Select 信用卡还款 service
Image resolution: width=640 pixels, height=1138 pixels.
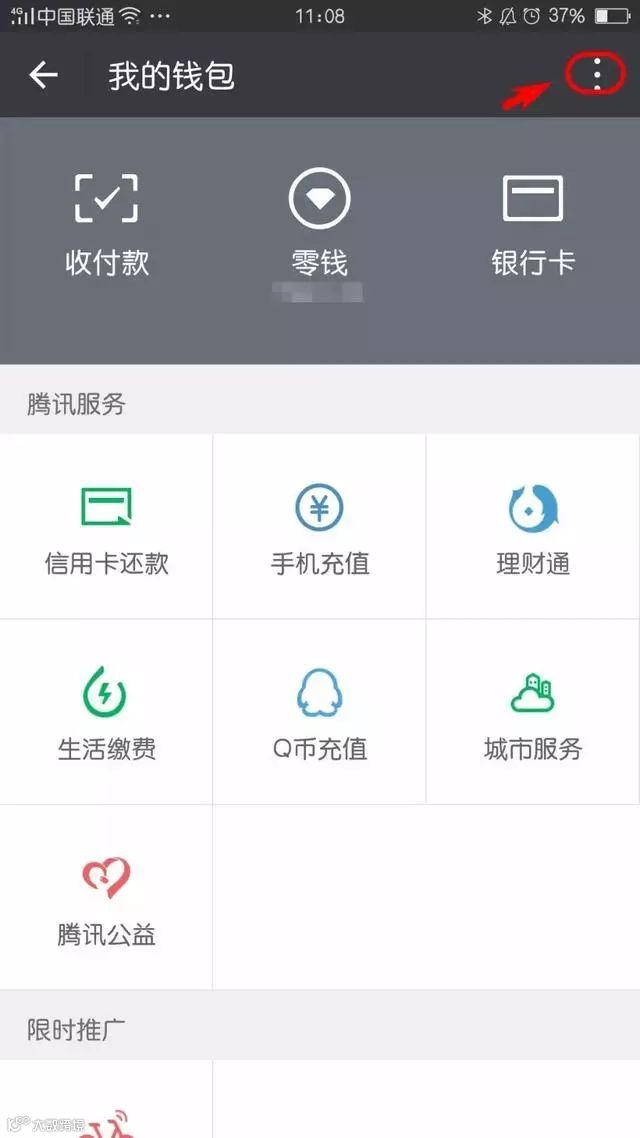click(107, 527)
